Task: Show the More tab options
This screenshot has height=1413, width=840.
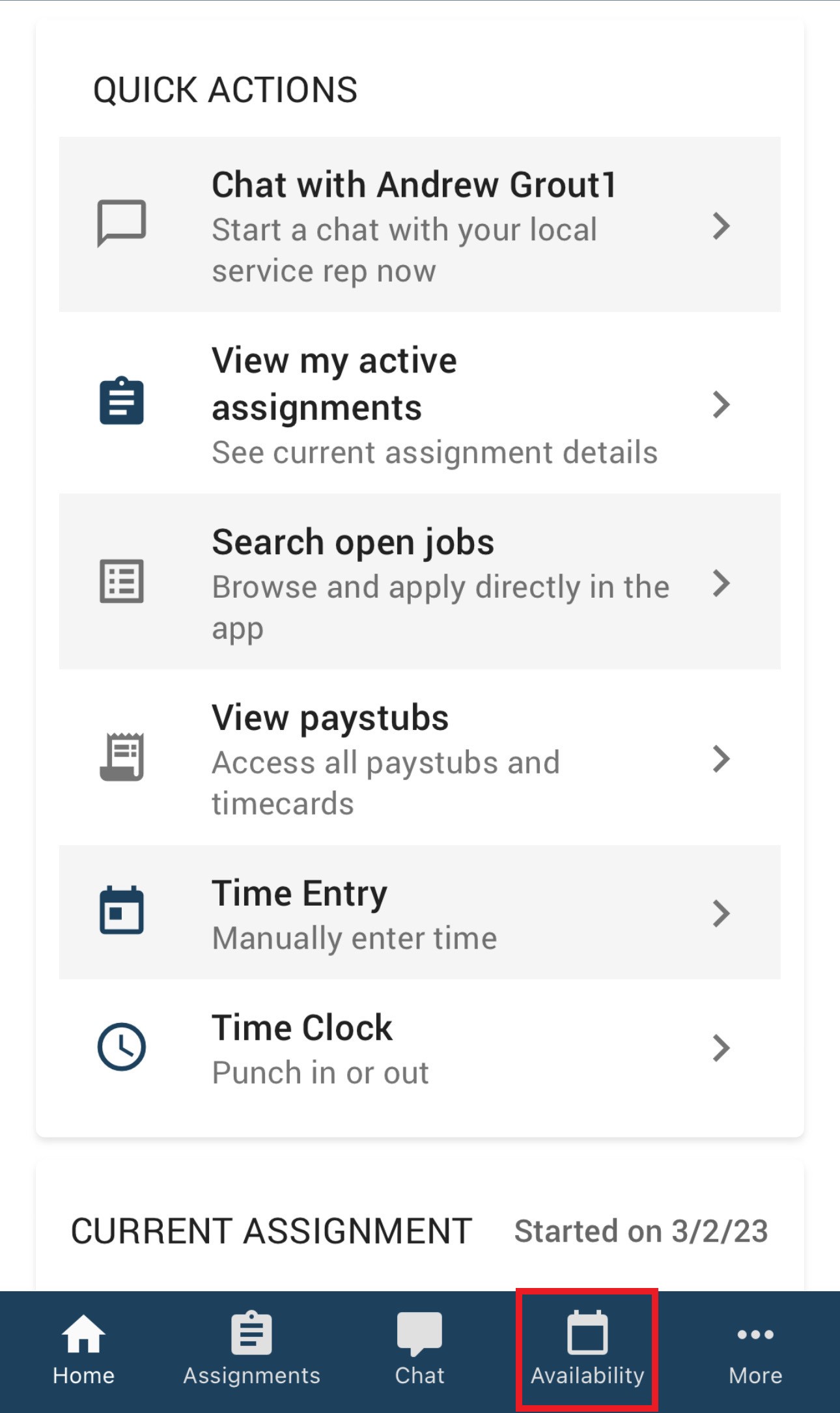Action: coord(755,1350)
